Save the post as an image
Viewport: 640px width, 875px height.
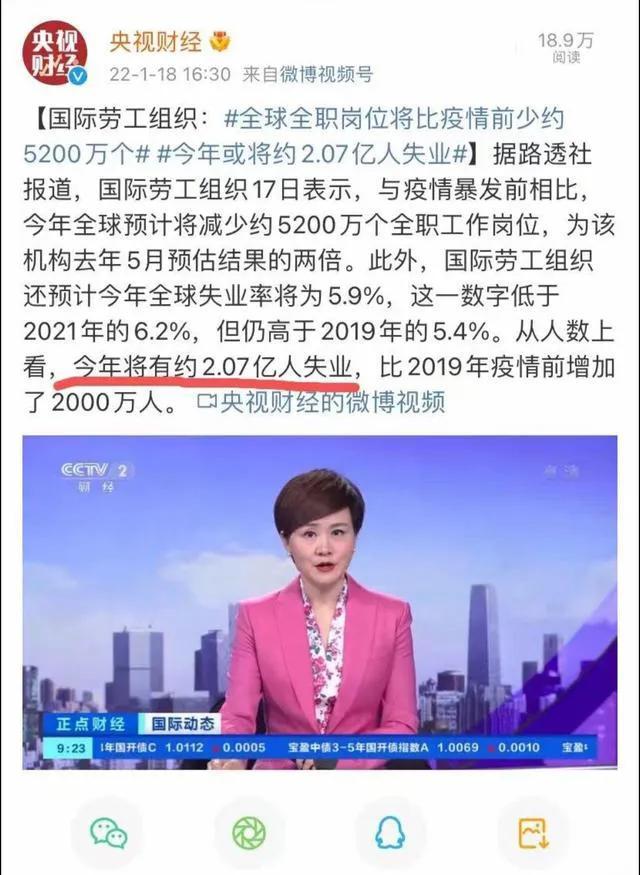[532, 832]
